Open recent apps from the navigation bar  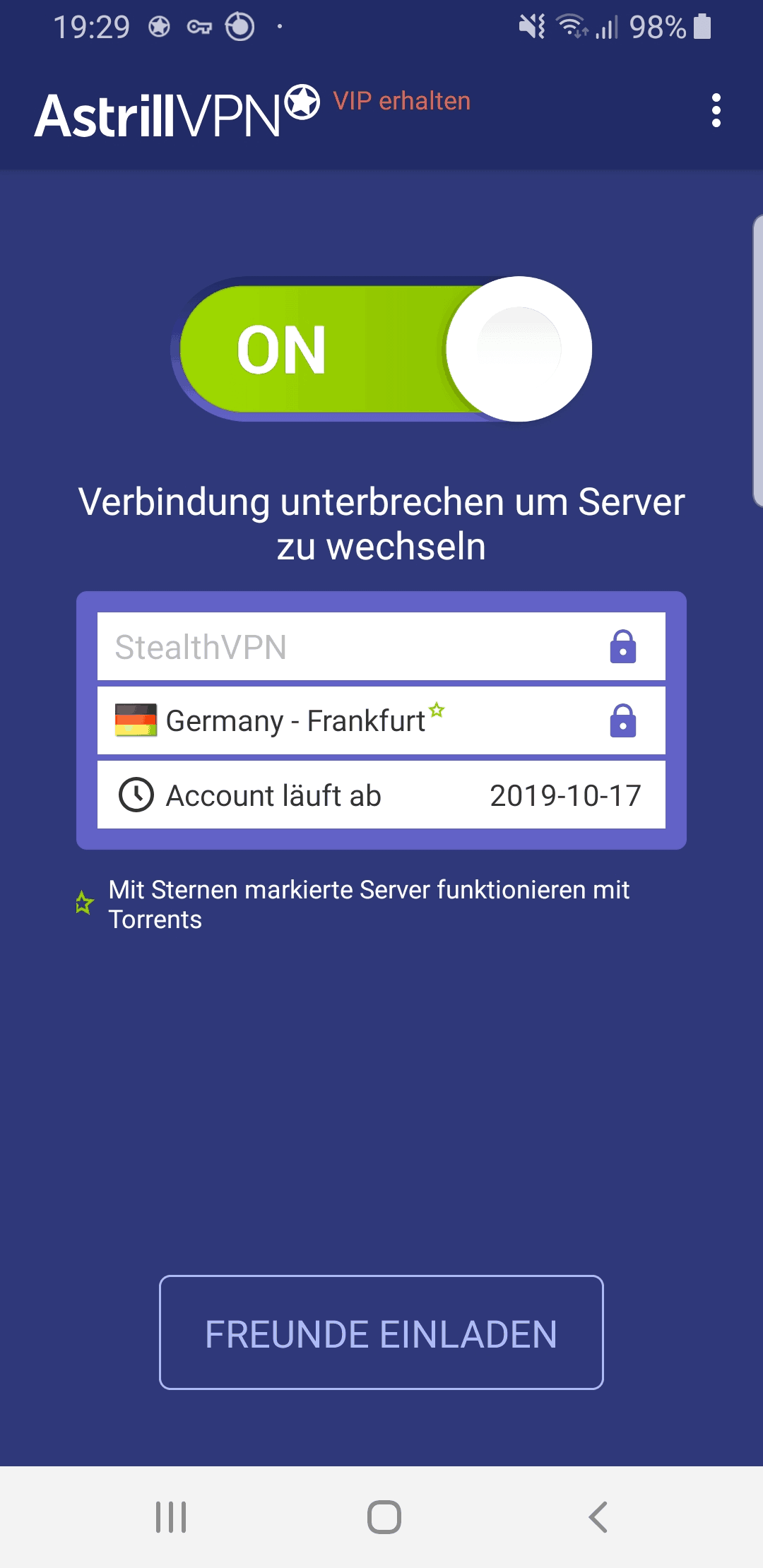coord(171,1517)
